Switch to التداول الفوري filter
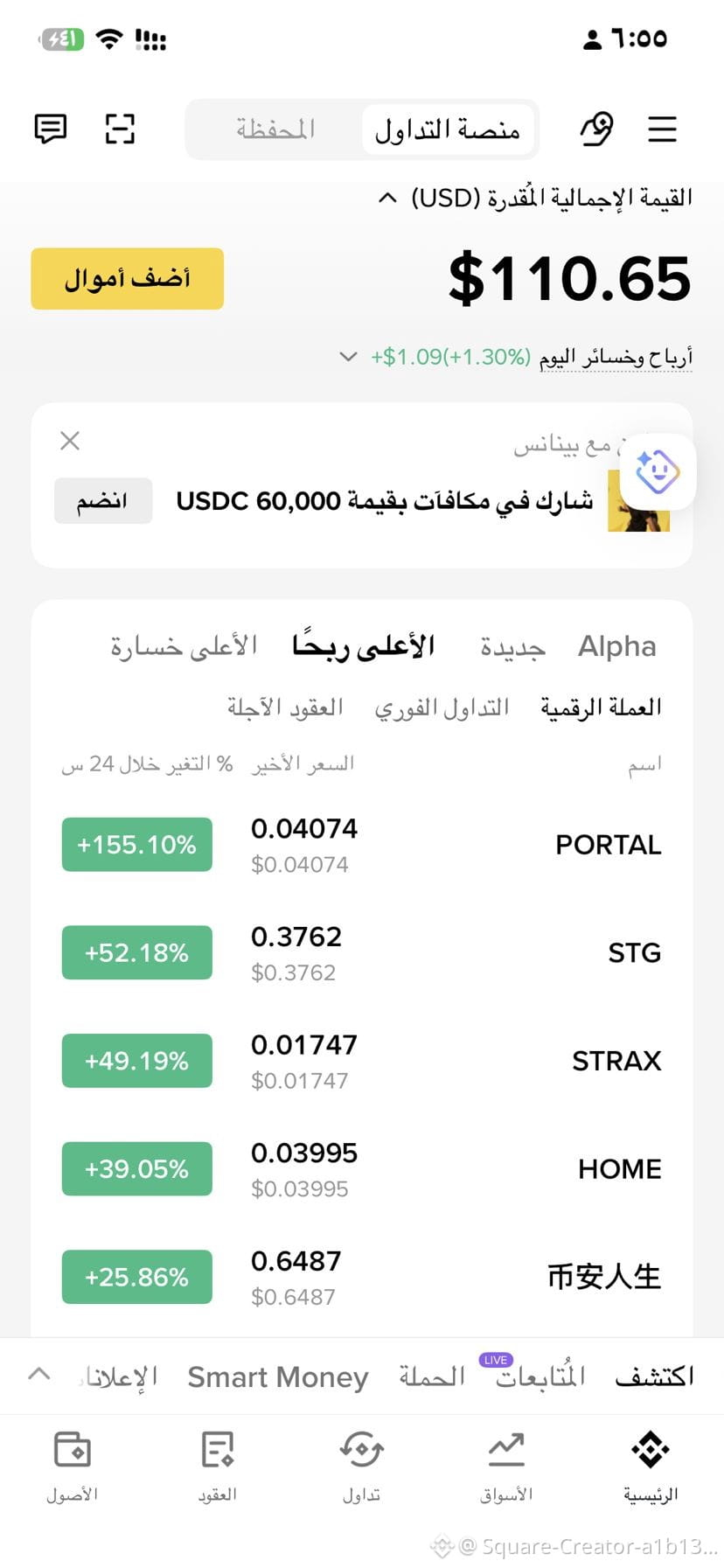Viewport: 724px width, 1568px height. point(442,707)
